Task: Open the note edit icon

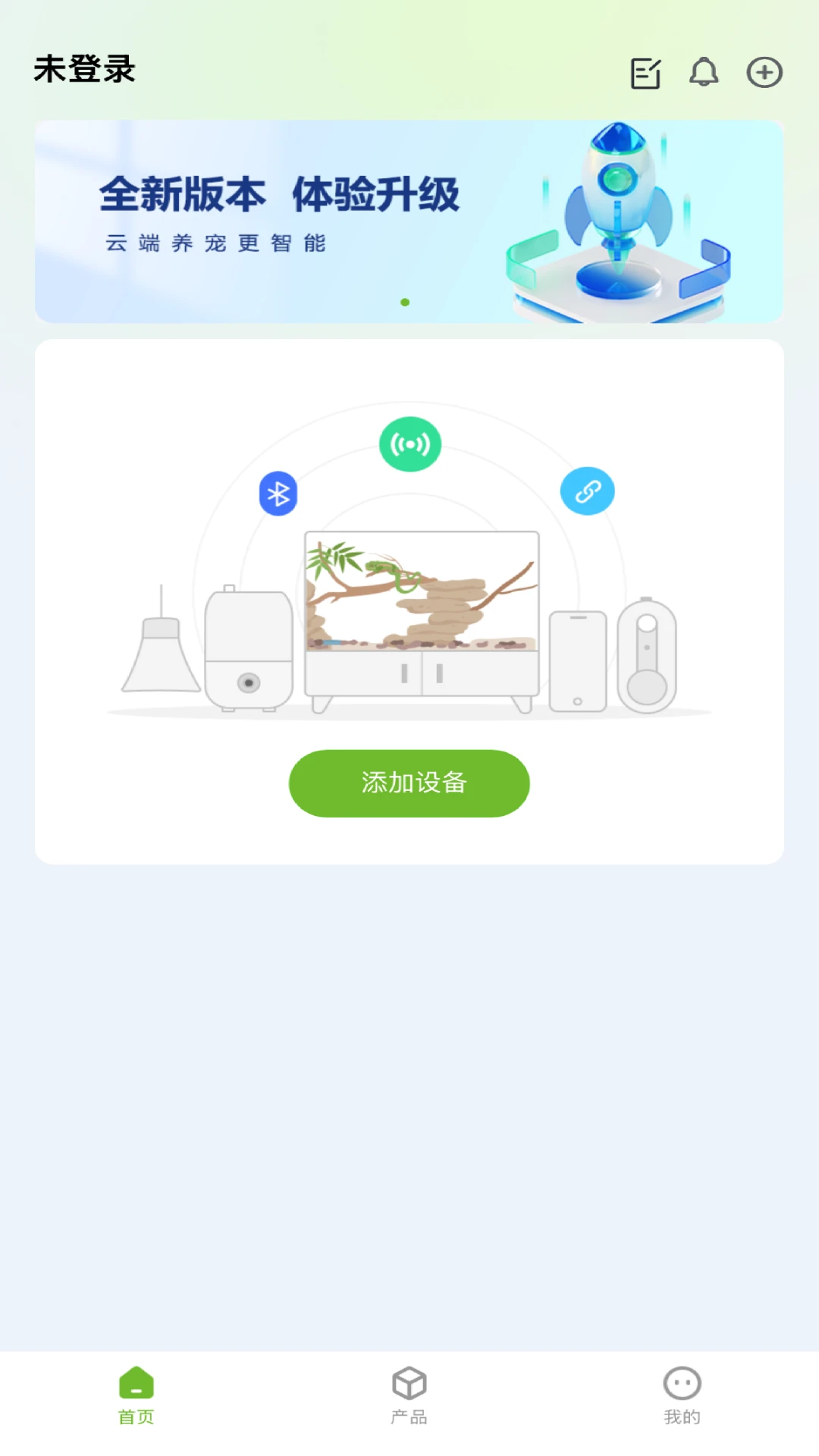Action: coord(645,74)
